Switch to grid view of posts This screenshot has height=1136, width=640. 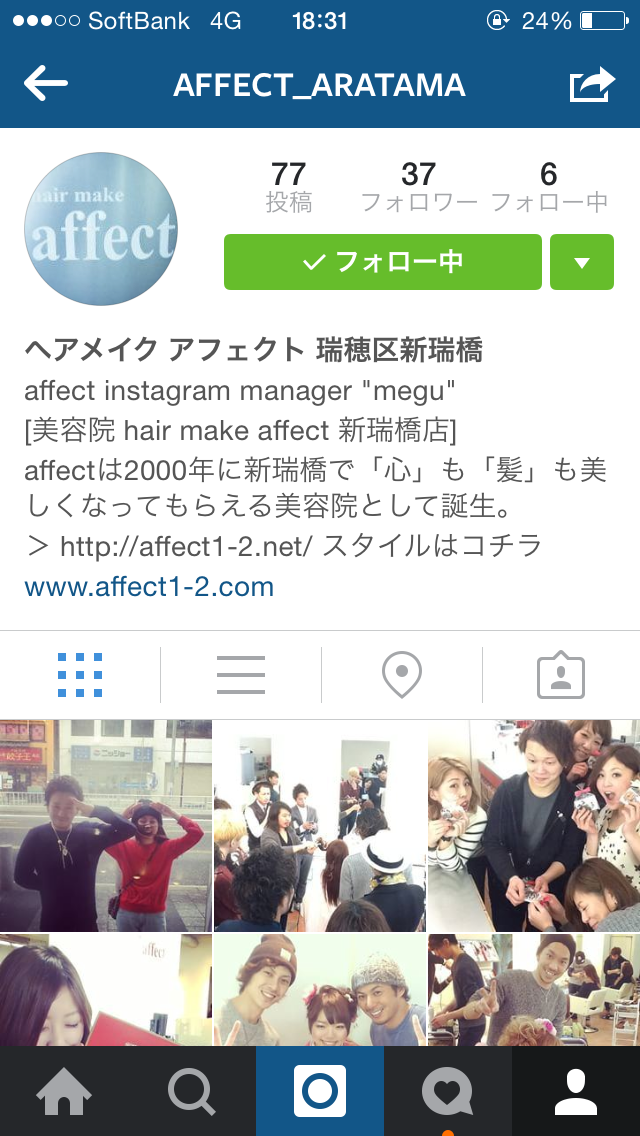tap(80, 675)
